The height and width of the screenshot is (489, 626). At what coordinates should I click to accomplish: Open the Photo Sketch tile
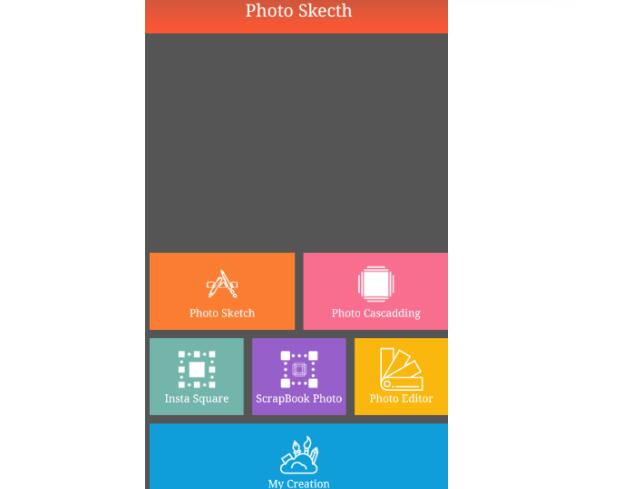[x=222, y=291]
